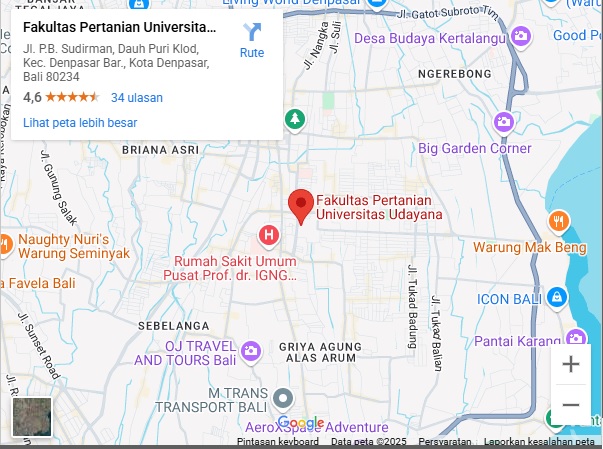
Task: Zoom out of the map
Action: click(571, 404)
